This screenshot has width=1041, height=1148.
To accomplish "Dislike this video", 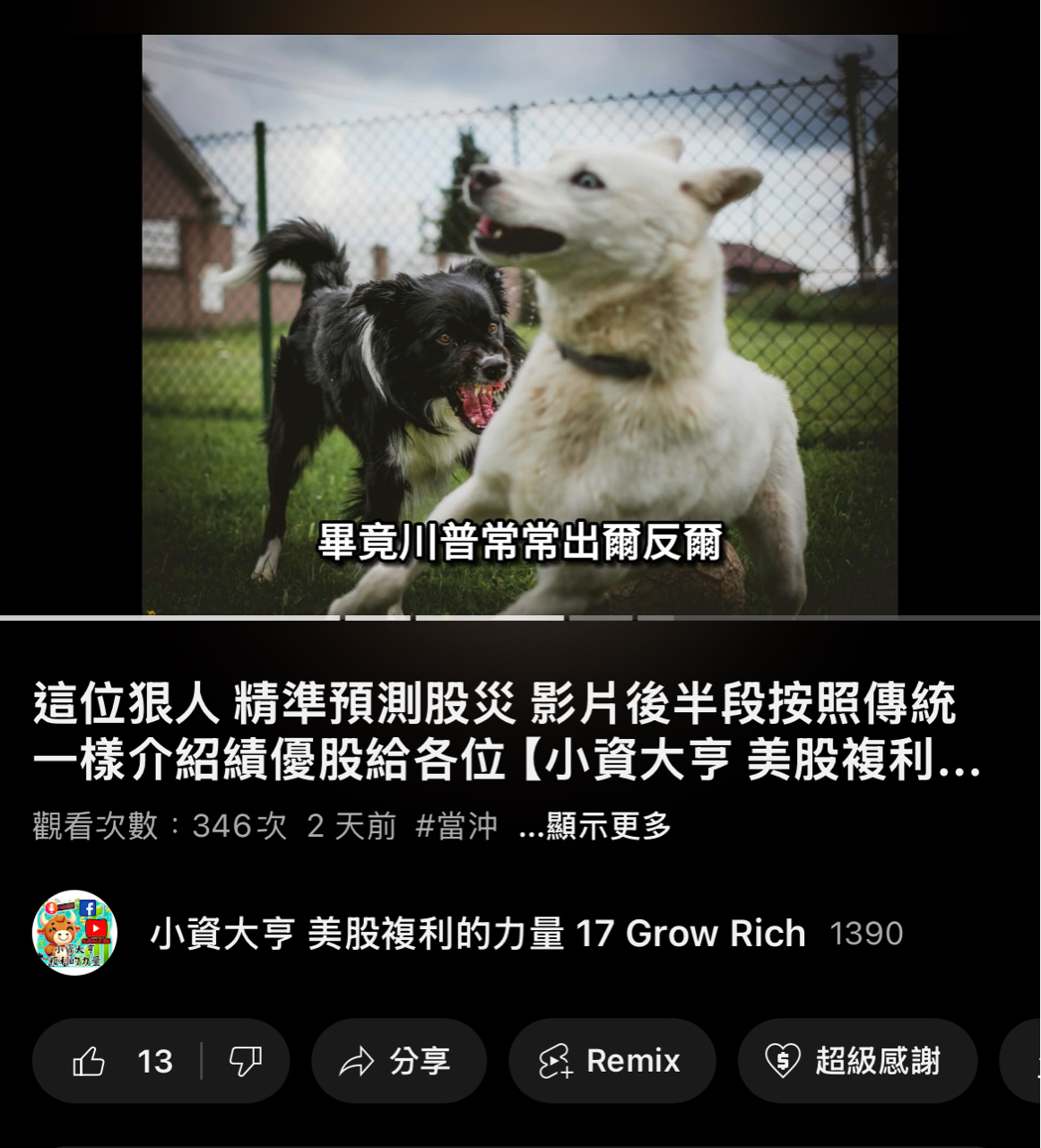I will pyautogui.click(x=245, y=1061).
